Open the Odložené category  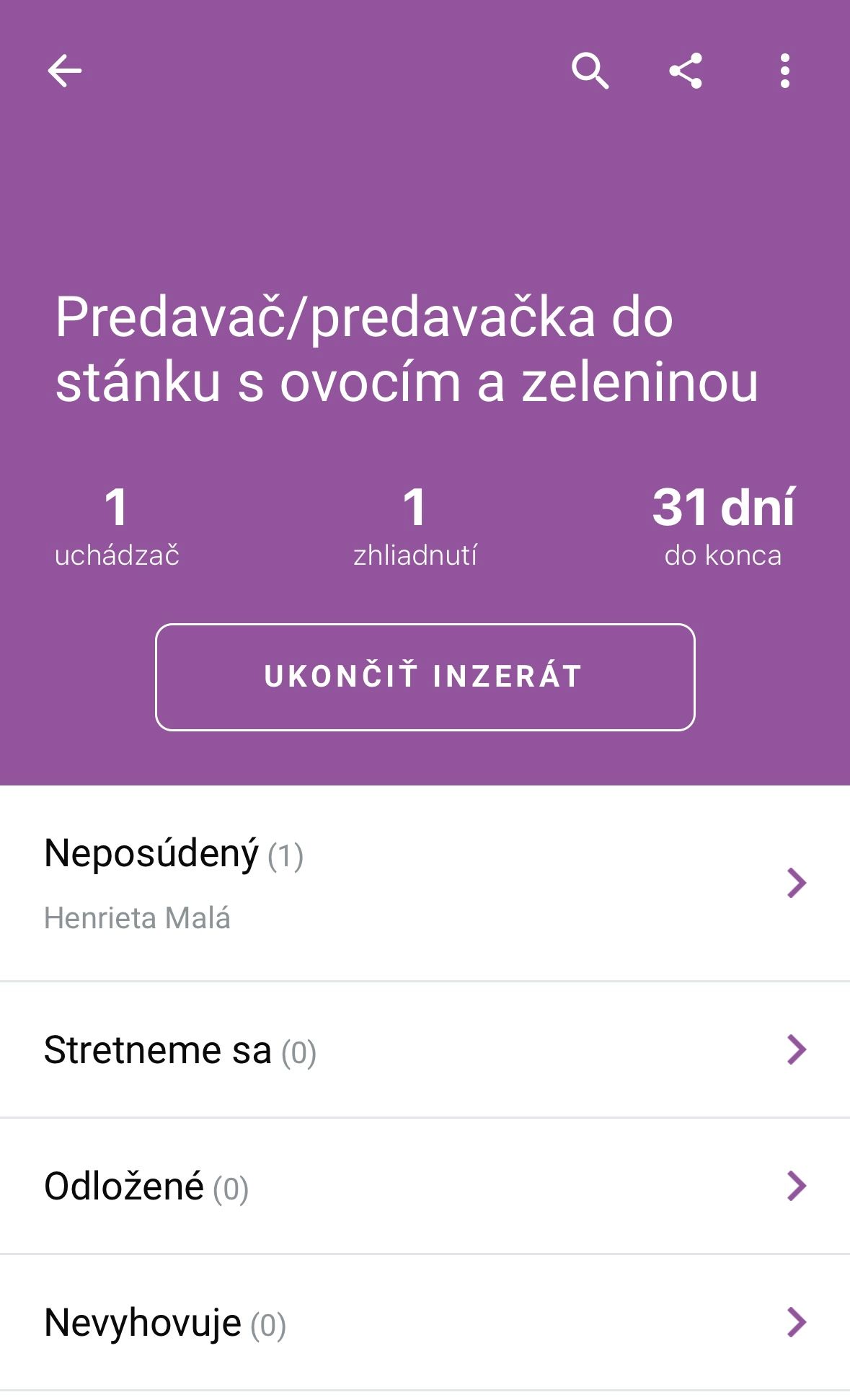click(425, 1186)
